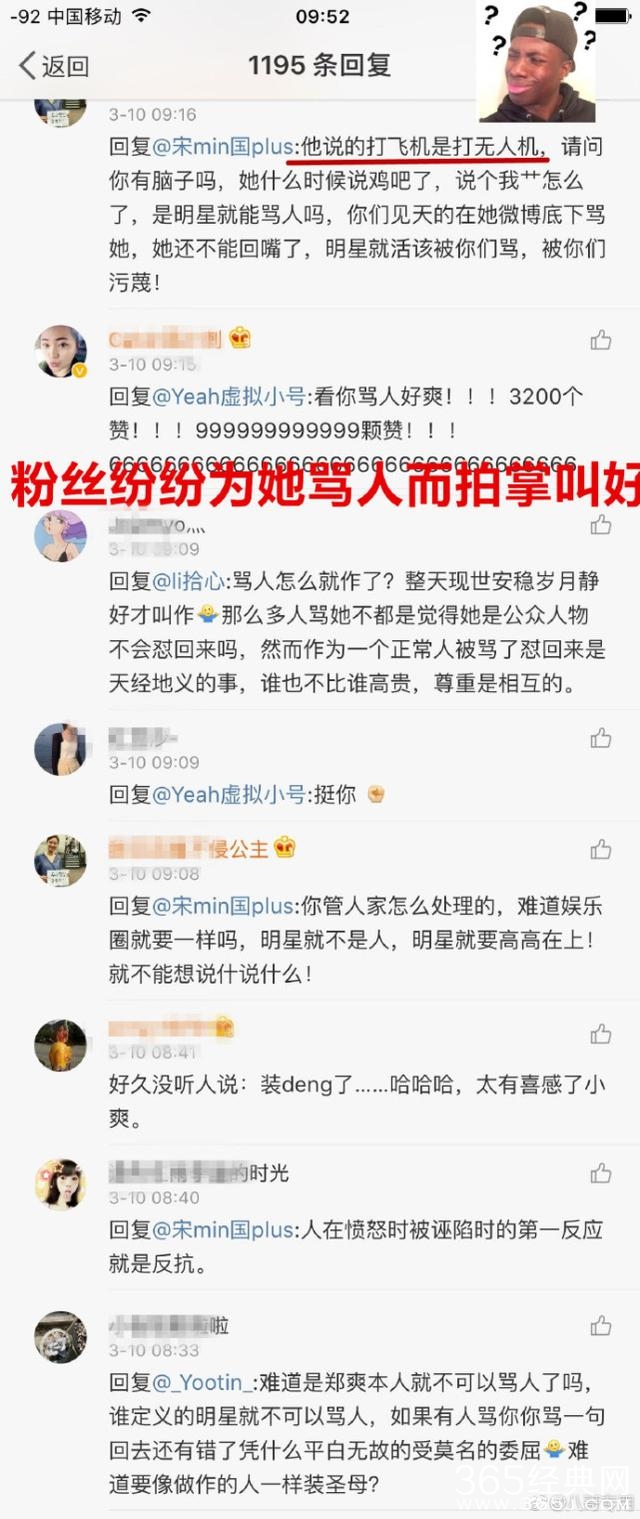This screenshot has width=640, height=1519.
Task: Like the comment about 装deng了
Action: pyautogui.click(x=600, y=1034)
